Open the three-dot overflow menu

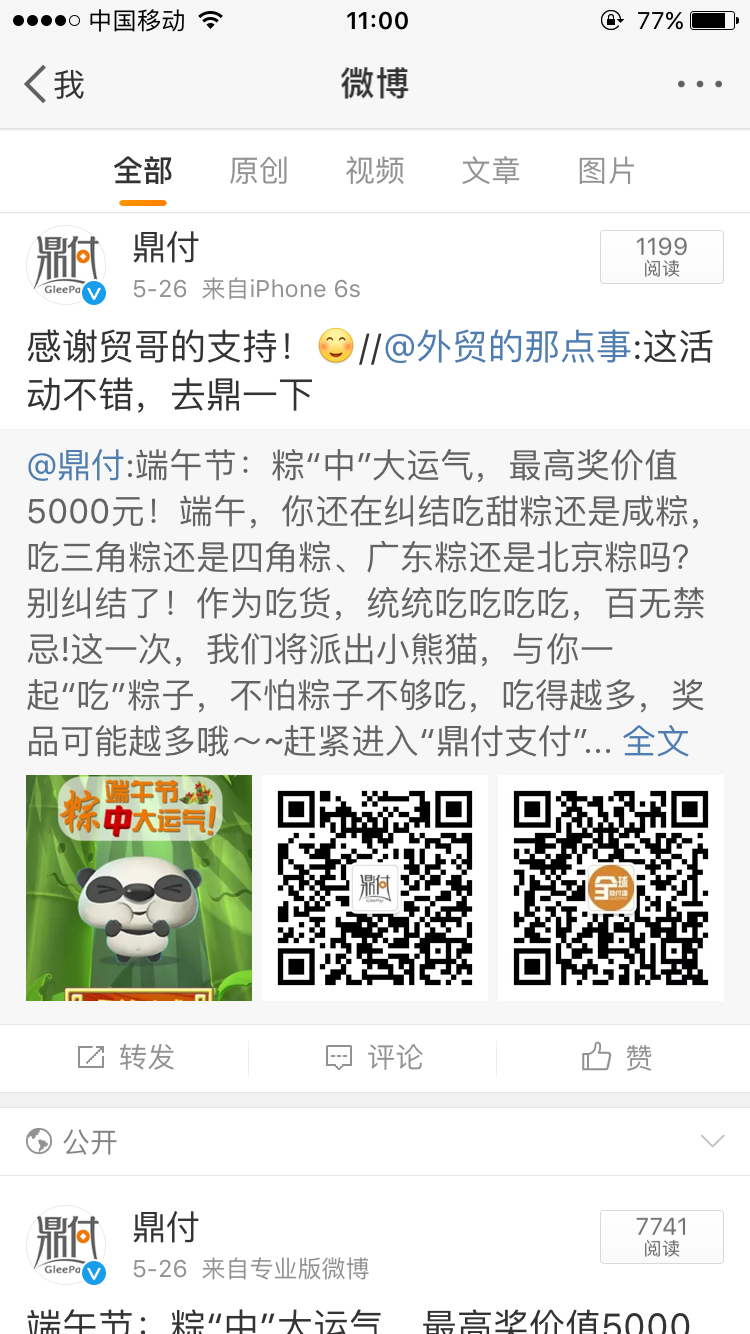point(699,84)
